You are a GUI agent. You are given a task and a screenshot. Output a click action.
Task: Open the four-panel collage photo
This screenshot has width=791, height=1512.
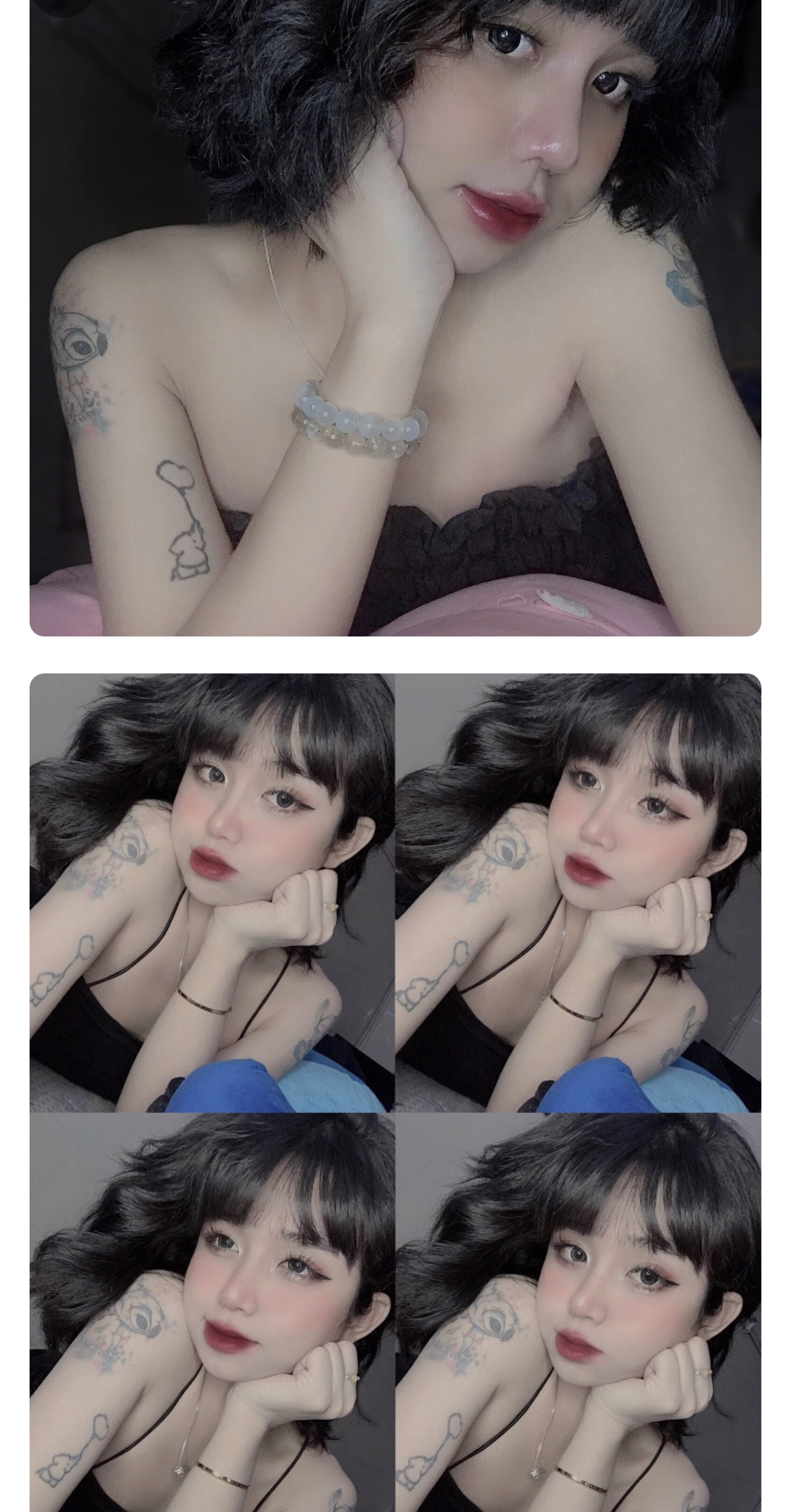point(395,1091)
